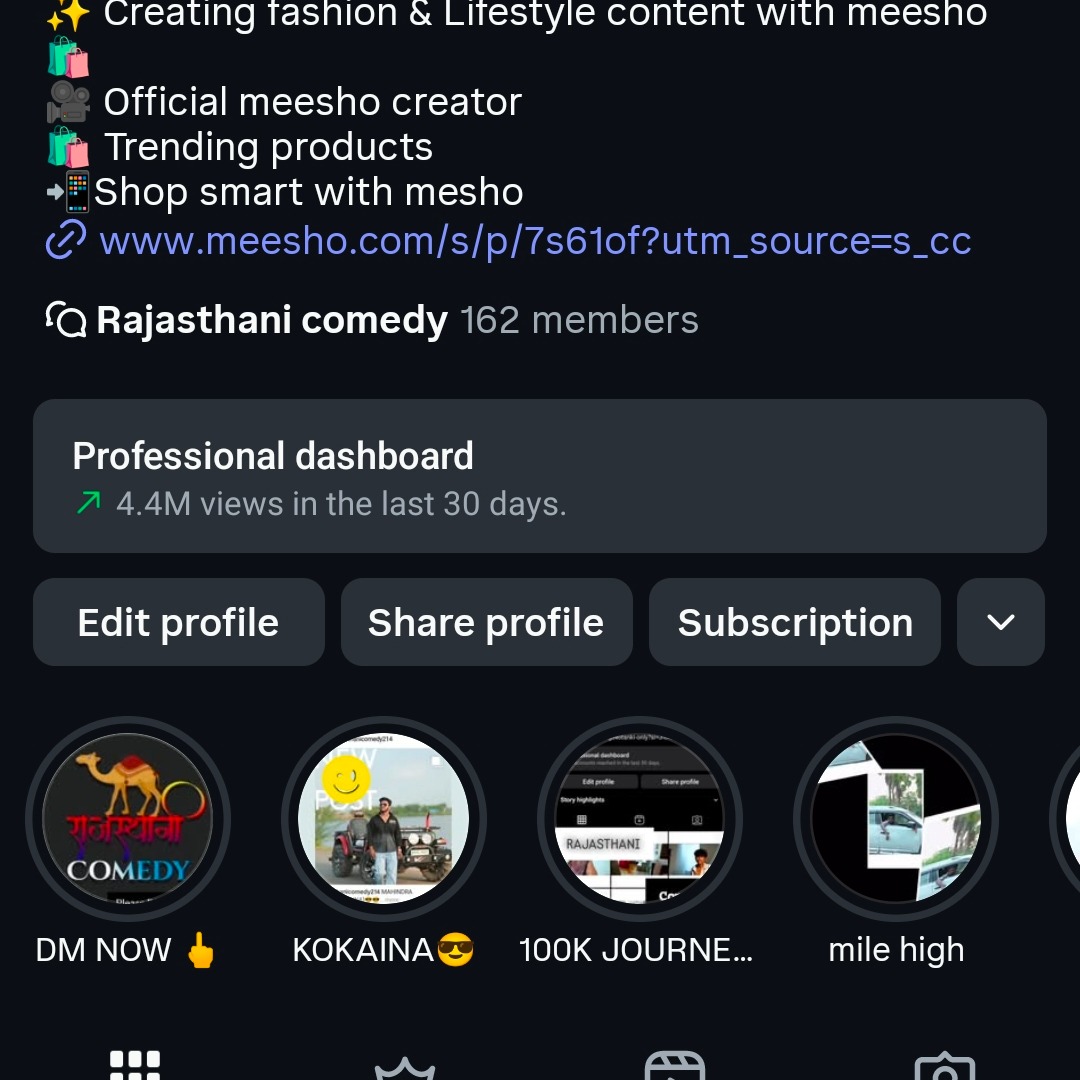Viewport: 1080px width, 1080px height.
Task: Switch to the crown subscriber content tab
Action: [405, 1066]
